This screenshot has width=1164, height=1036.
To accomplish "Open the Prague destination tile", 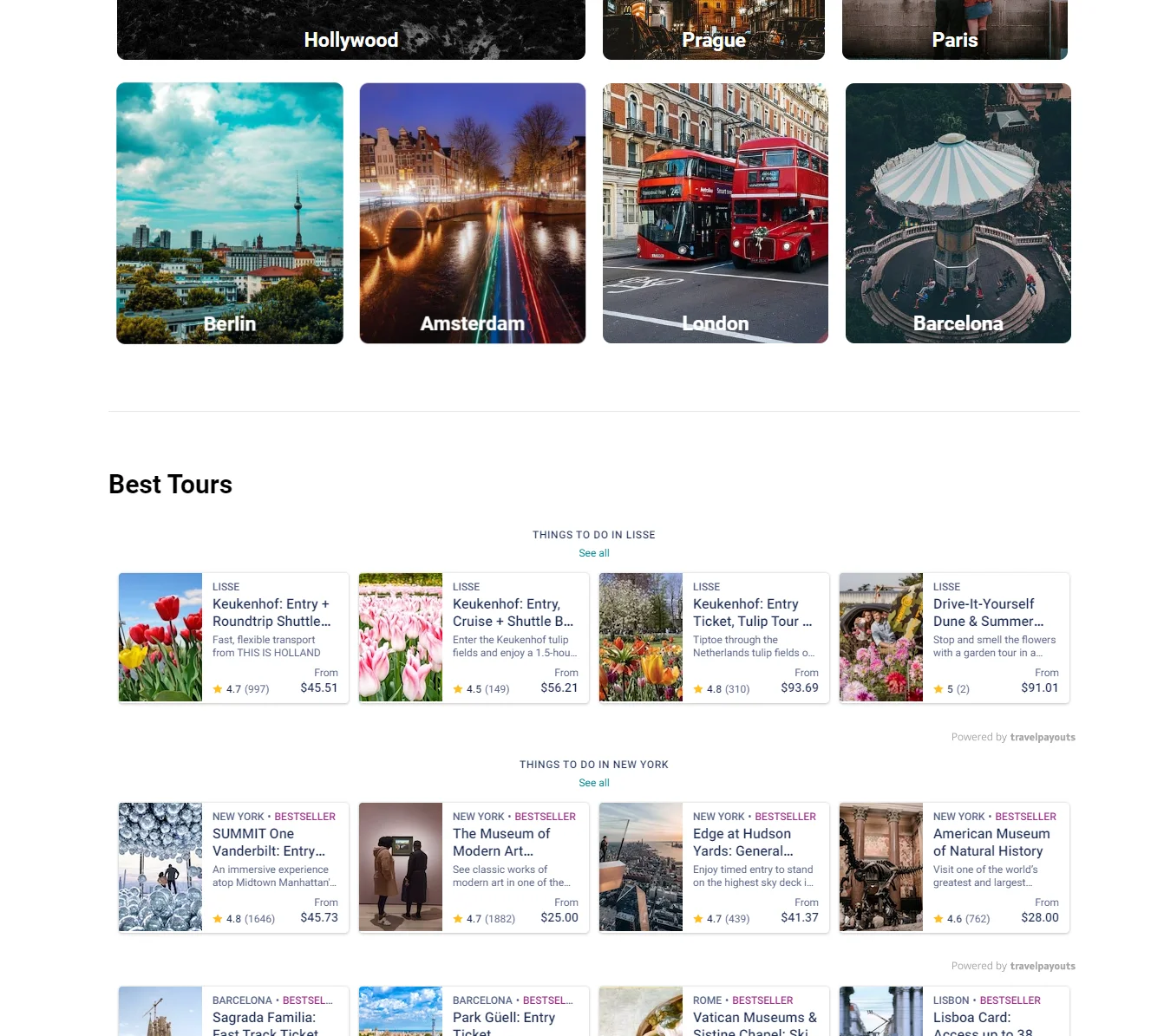I will click(x=713, y=31).
